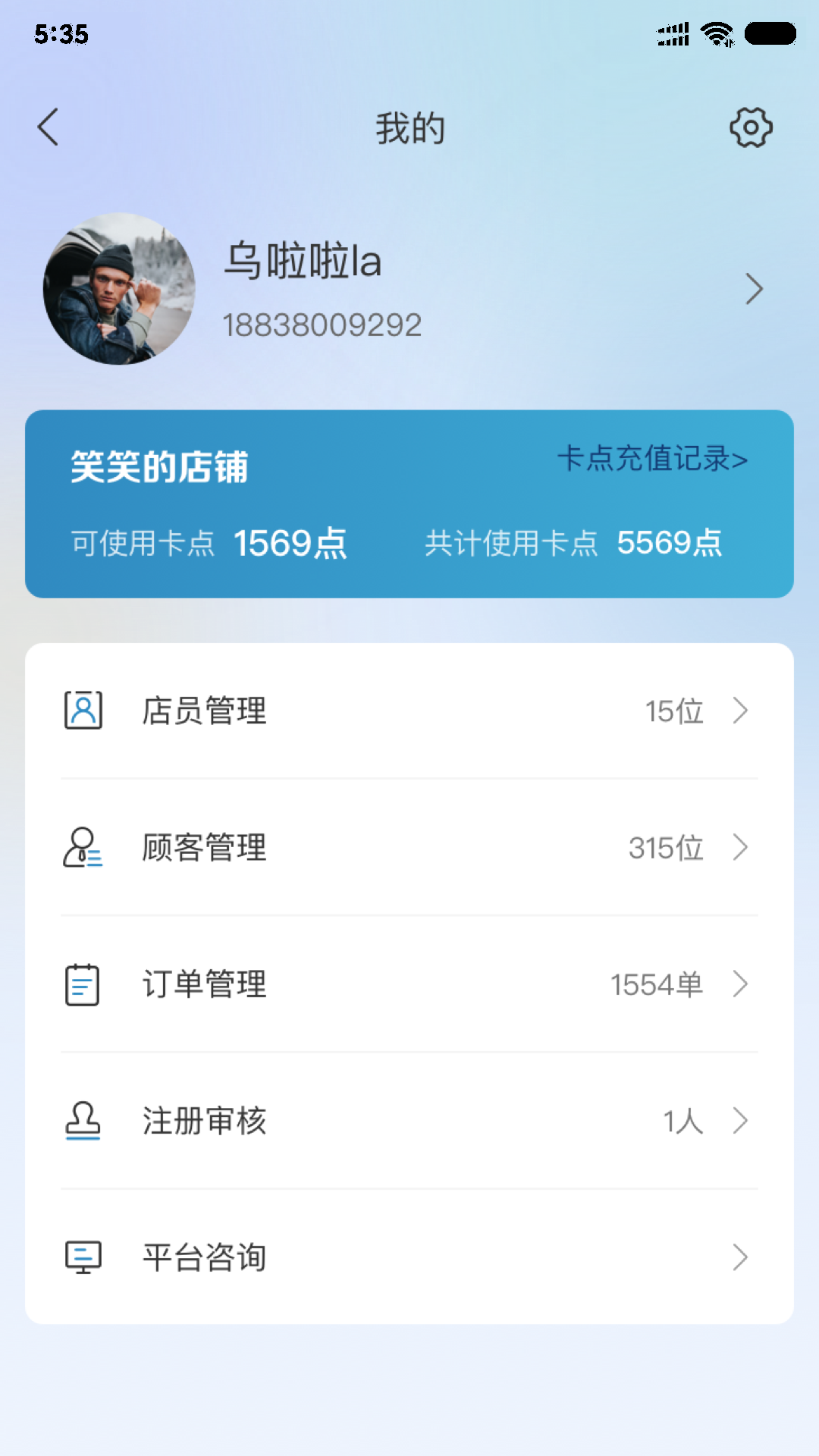Open 卡点充值记录 link
This screenshot has height=1456, width=819.
click(x=652, y=459)
